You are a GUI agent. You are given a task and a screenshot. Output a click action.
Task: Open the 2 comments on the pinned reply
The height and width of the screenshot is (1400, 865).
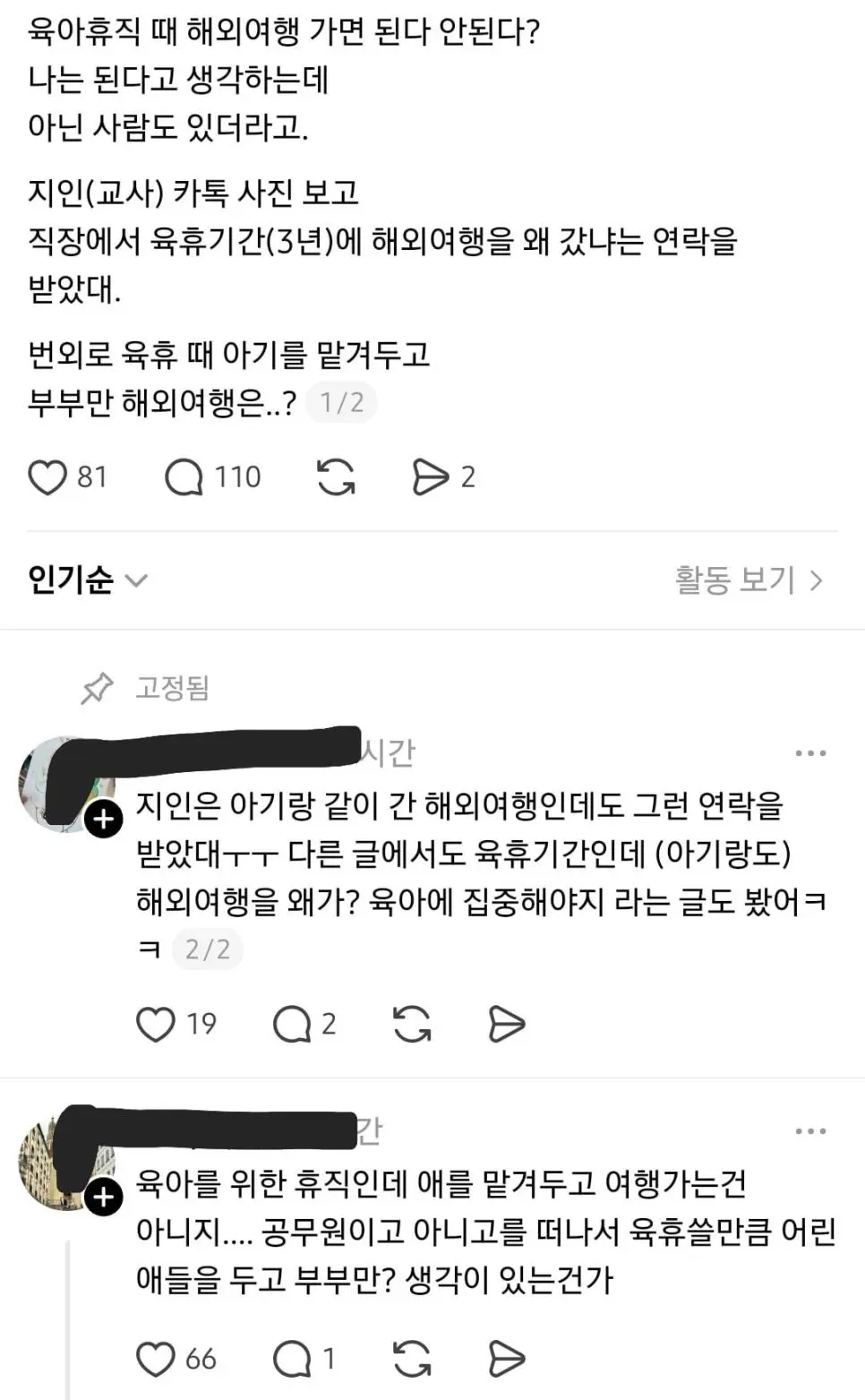coord(292,1024)
